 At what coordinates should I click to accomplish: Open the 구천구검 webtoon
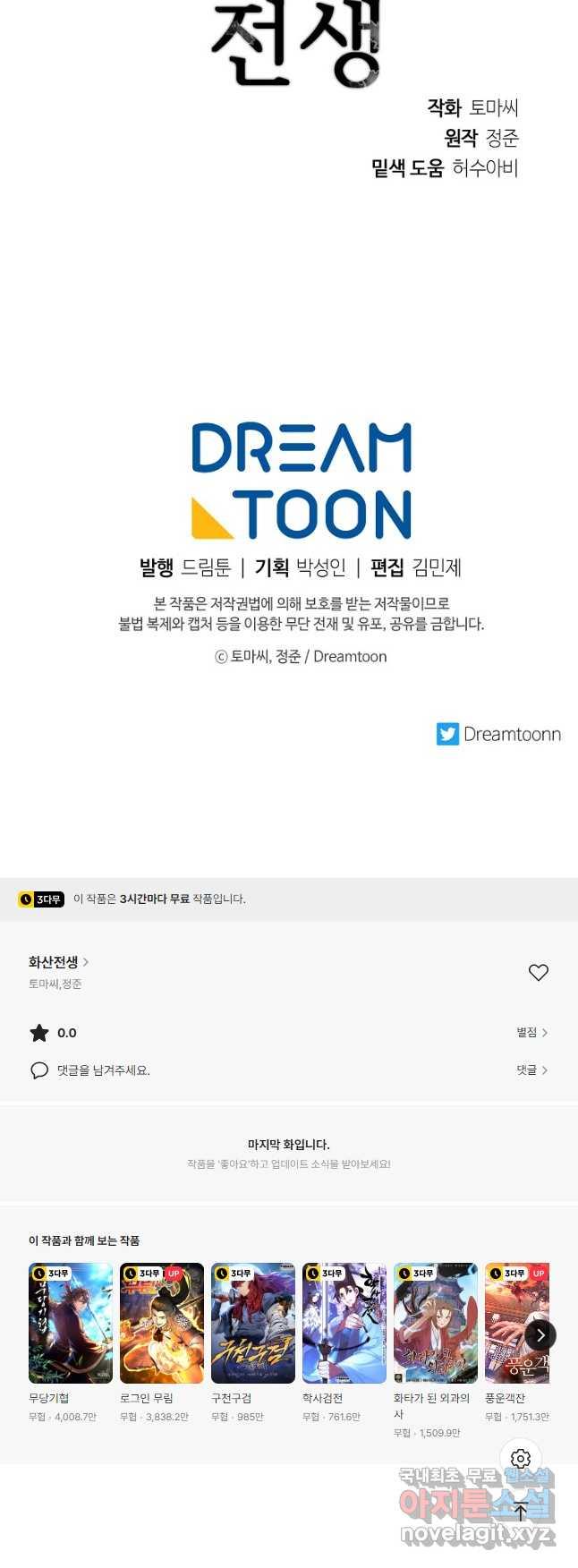(252, 1323)
